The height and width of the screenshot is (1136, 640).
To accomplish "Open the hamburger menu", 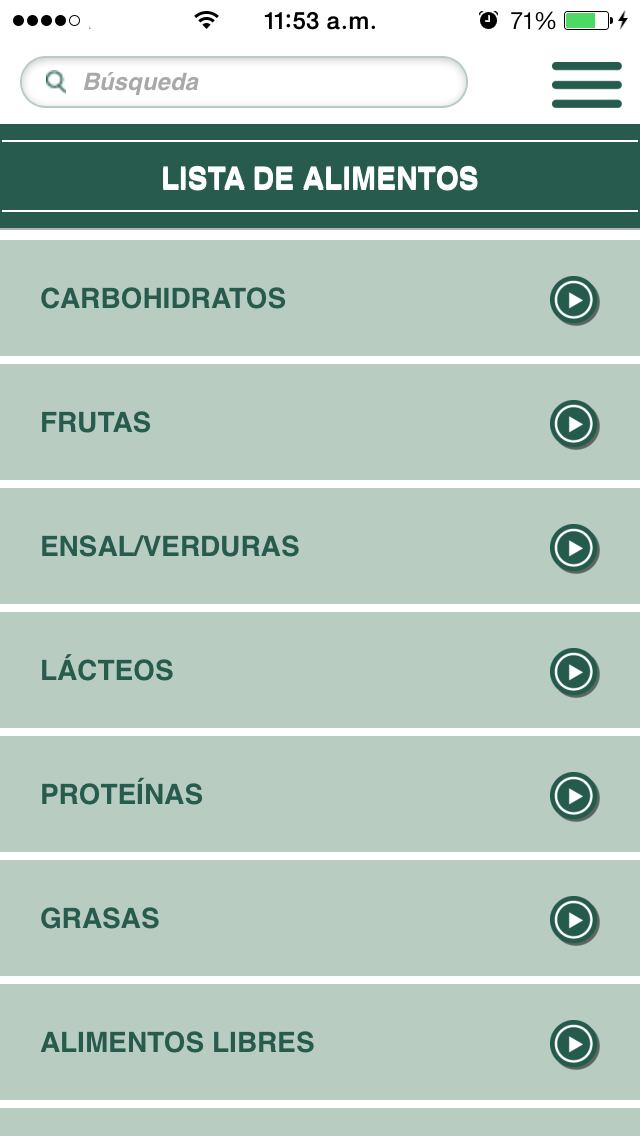I will 586,84.
